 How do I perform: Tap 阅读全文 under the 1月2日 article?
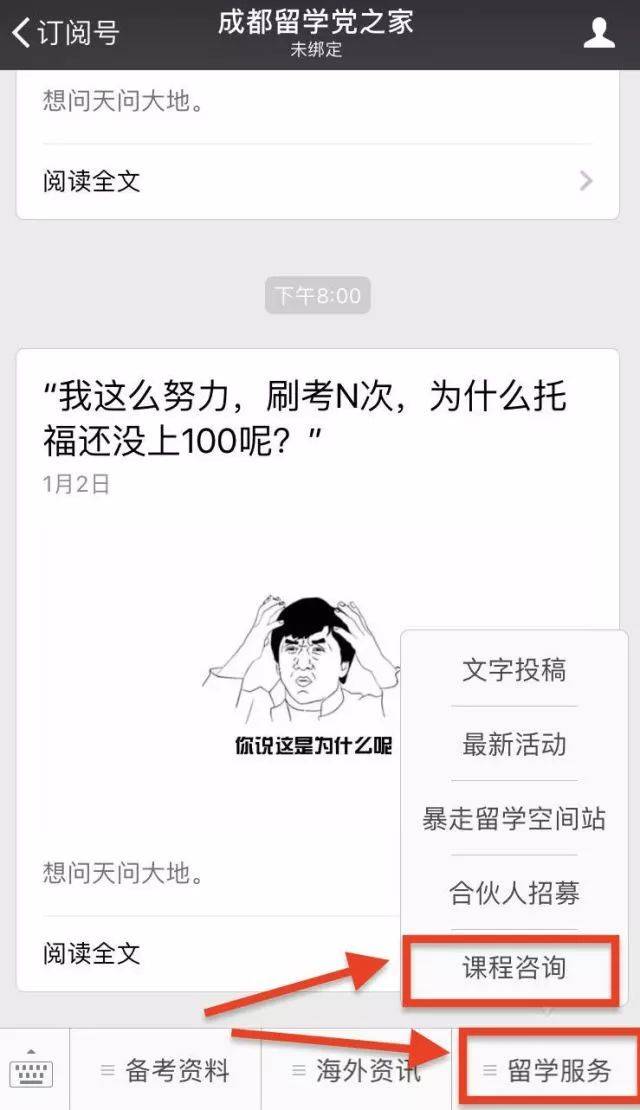(x=92, y=953)
